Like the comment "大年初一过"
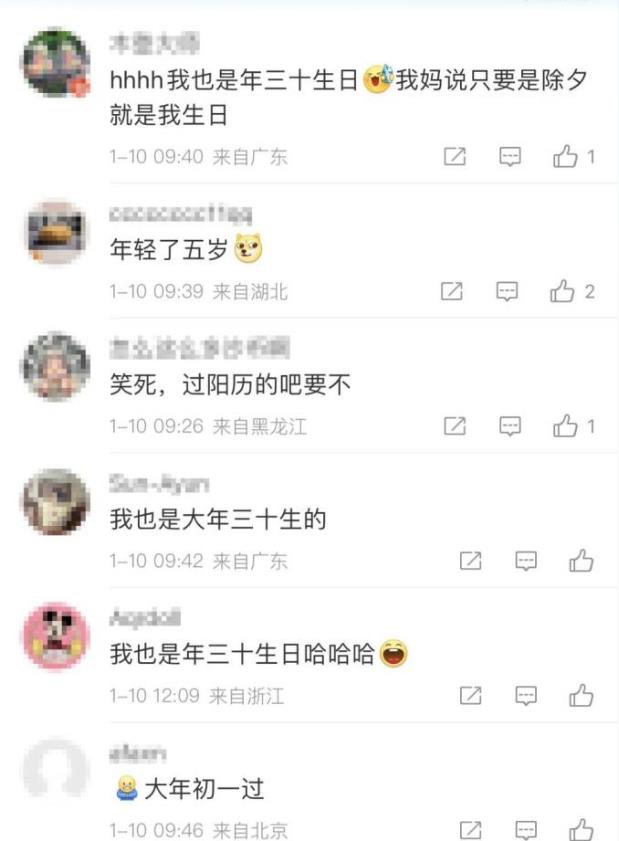The width and height of the screenshot is (619, 841). pos(581,830)
